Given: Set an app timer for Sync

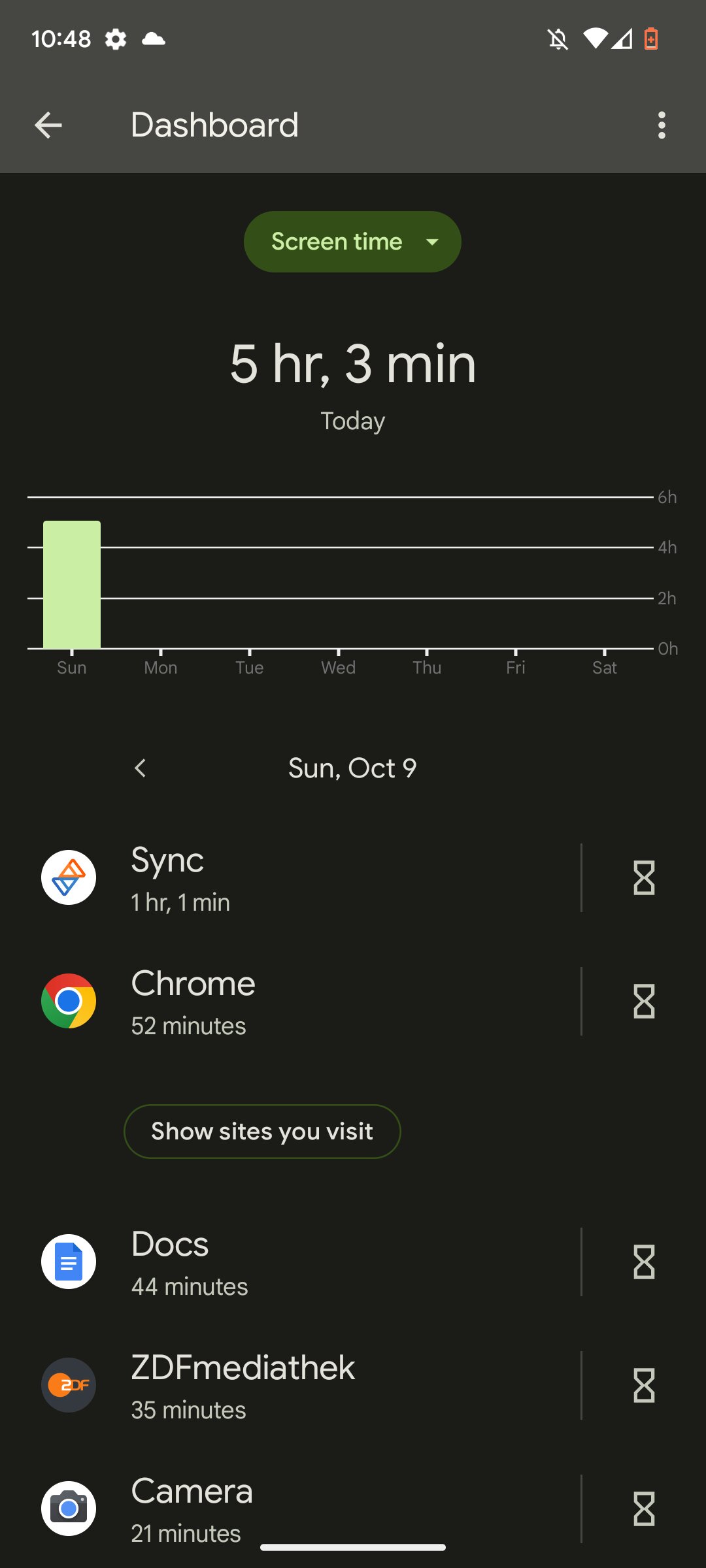Looking at the screenshot, I should (644, 877).
